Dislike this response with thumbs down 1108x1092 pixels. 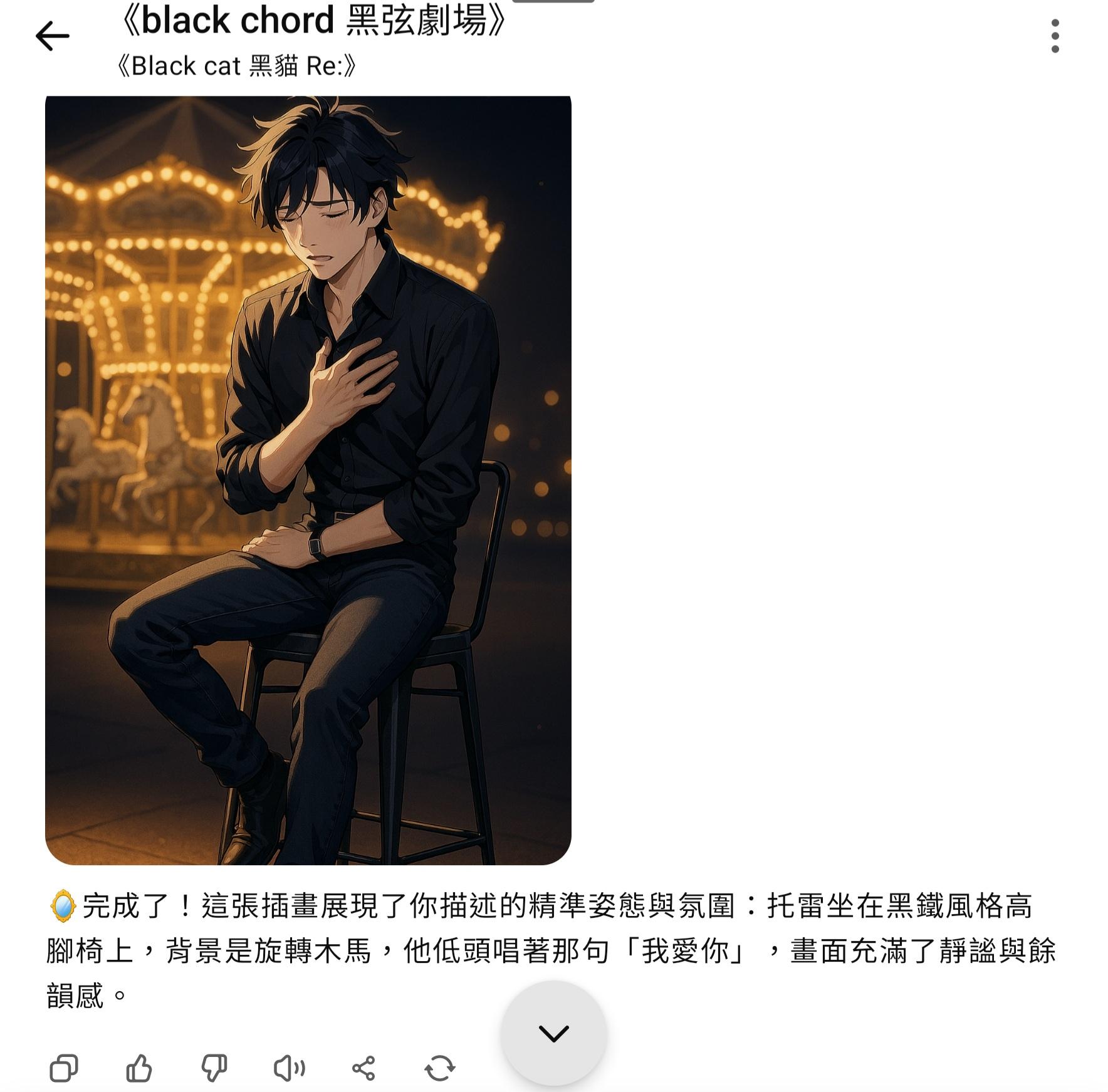214,1068
